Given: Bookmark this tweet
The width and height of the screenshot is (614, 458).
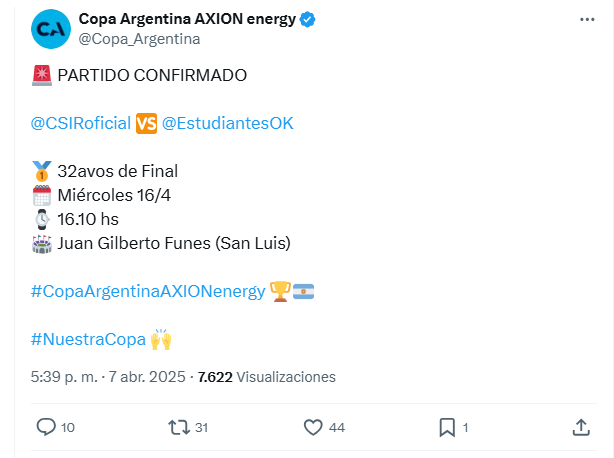Looking at the screenshot, I should [x=447, y=427].
